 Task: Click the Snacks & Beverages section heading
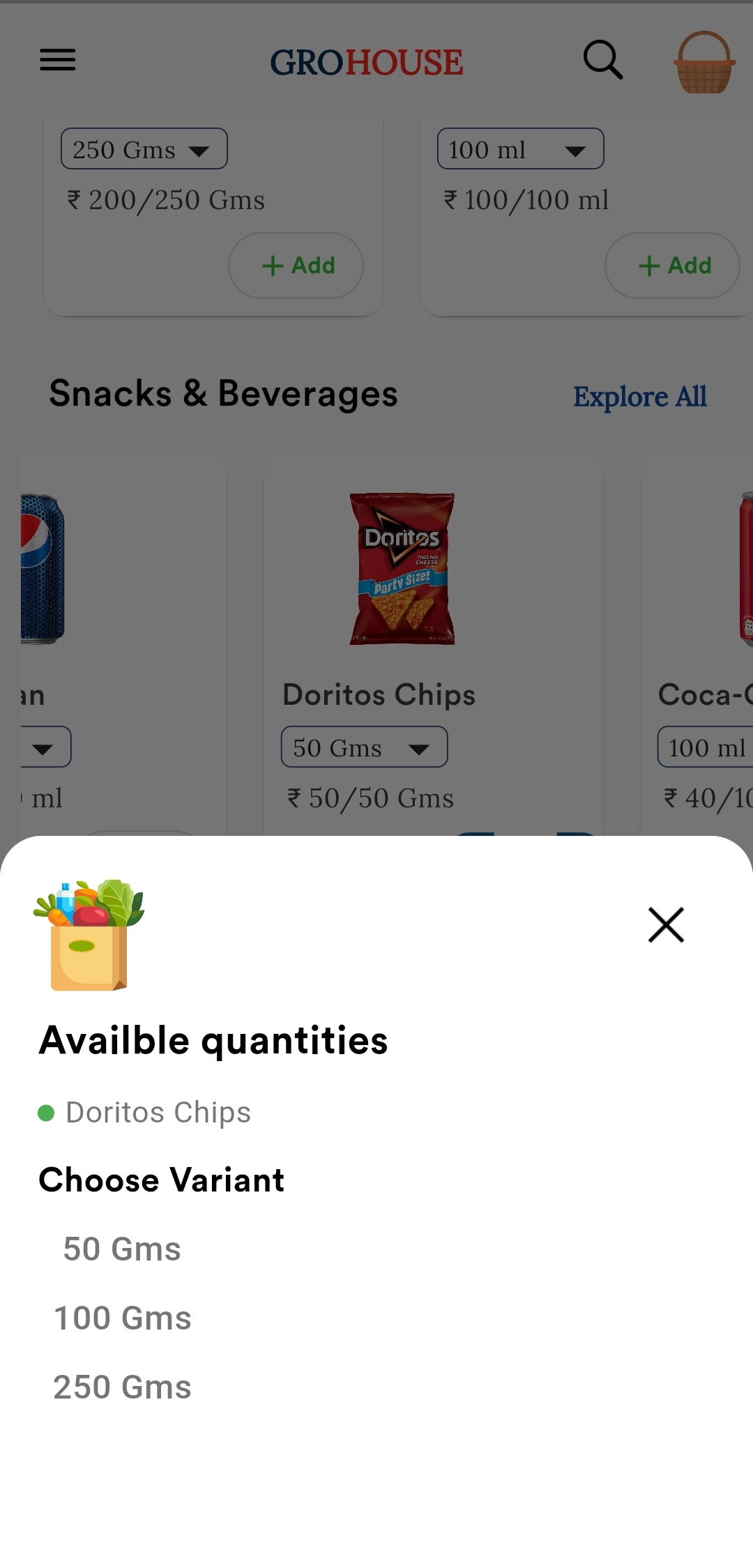pyautogui.click(x=223, y=393)
